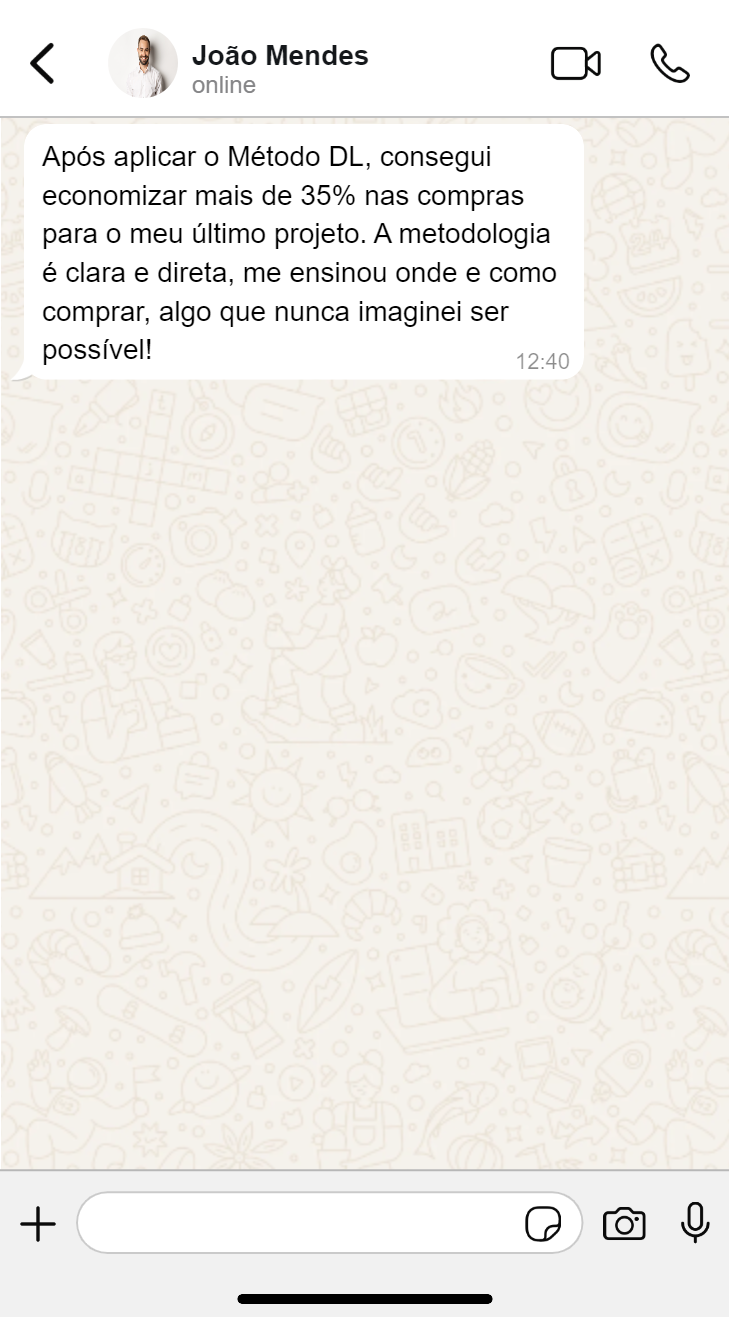Tap the plus icon to attach a file
This screenshot has height=1317, width=729.
(38, 1223)
